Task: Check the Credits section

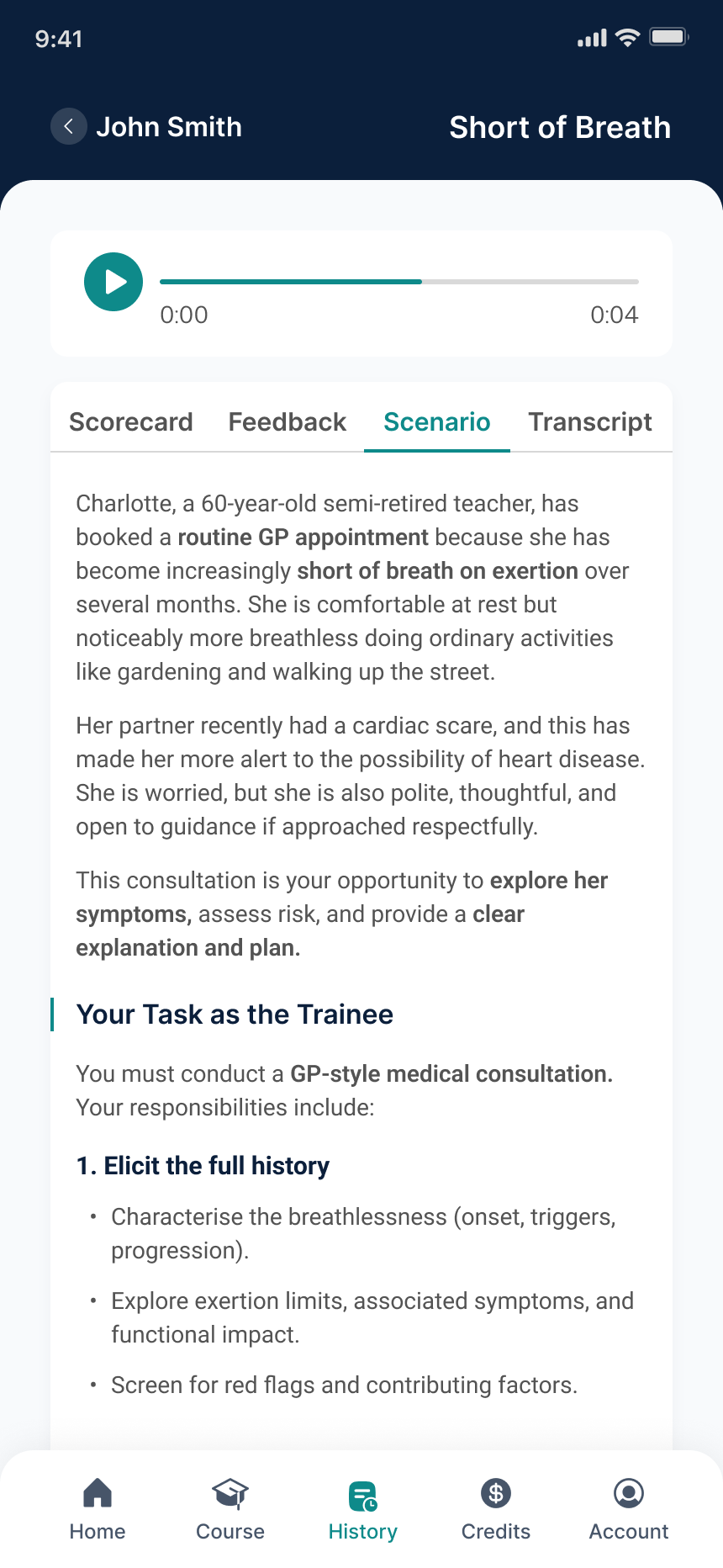Action: [x=496, y=1509]
